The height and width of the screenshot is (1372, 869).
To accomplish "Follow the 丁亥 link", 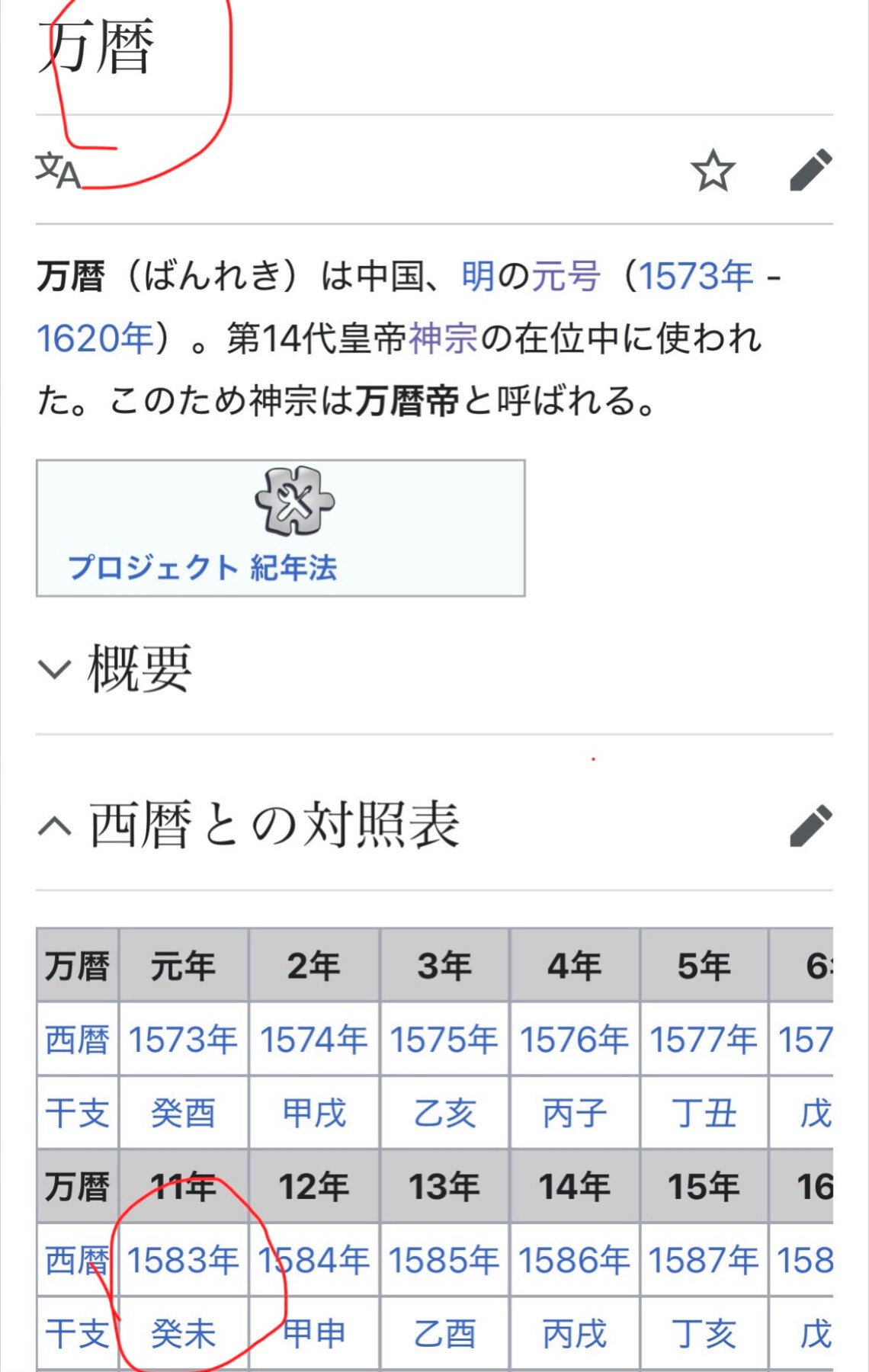I will pyautogui.click(x=704, y=1334).
